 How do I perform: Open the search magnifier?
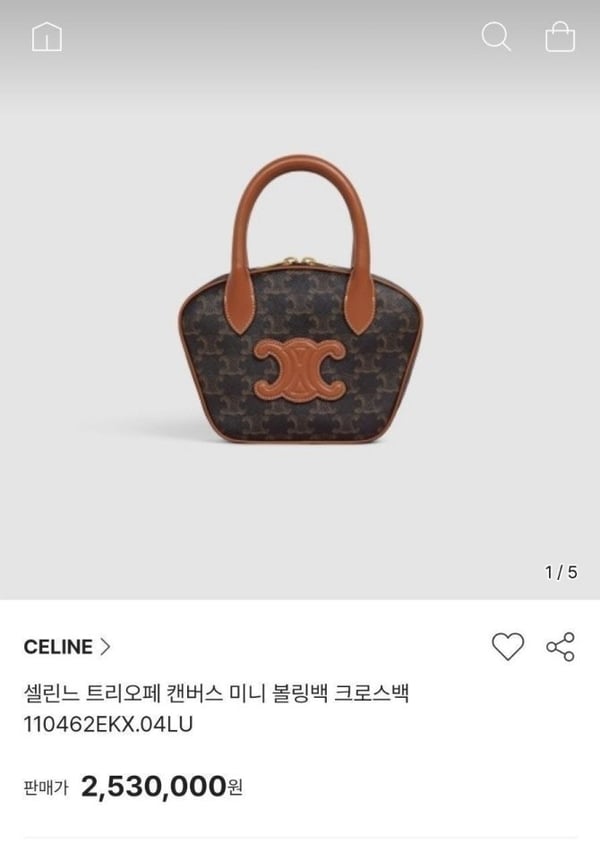pyautogui.click(x=496, y=38)
